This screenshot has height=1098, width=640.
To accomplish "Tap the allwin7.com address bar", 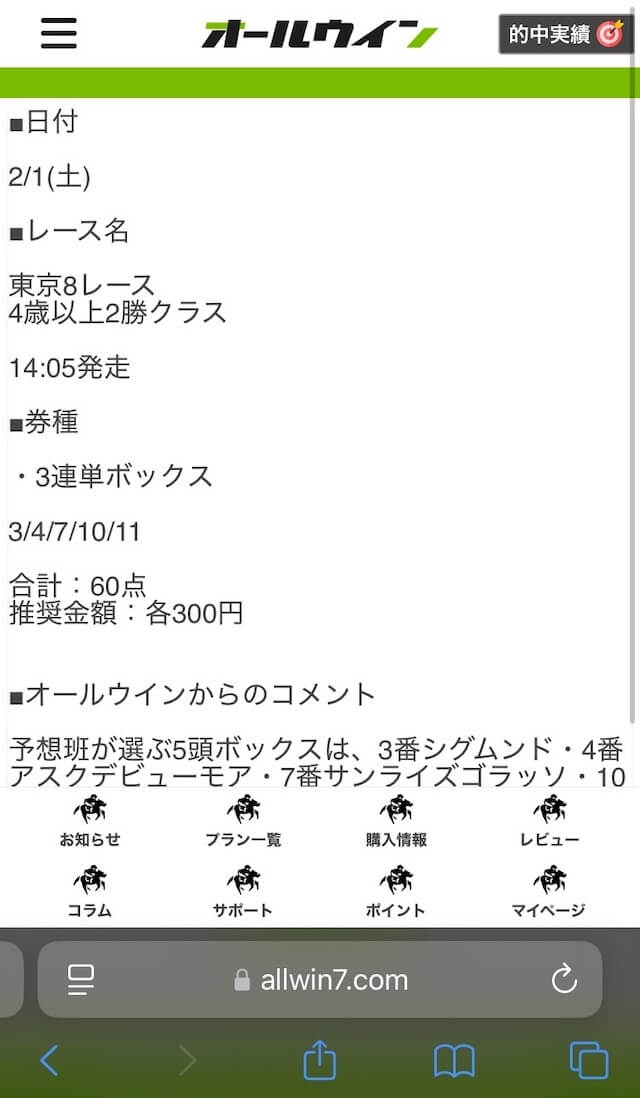I will pyautogui.click(x=320, y=980).
